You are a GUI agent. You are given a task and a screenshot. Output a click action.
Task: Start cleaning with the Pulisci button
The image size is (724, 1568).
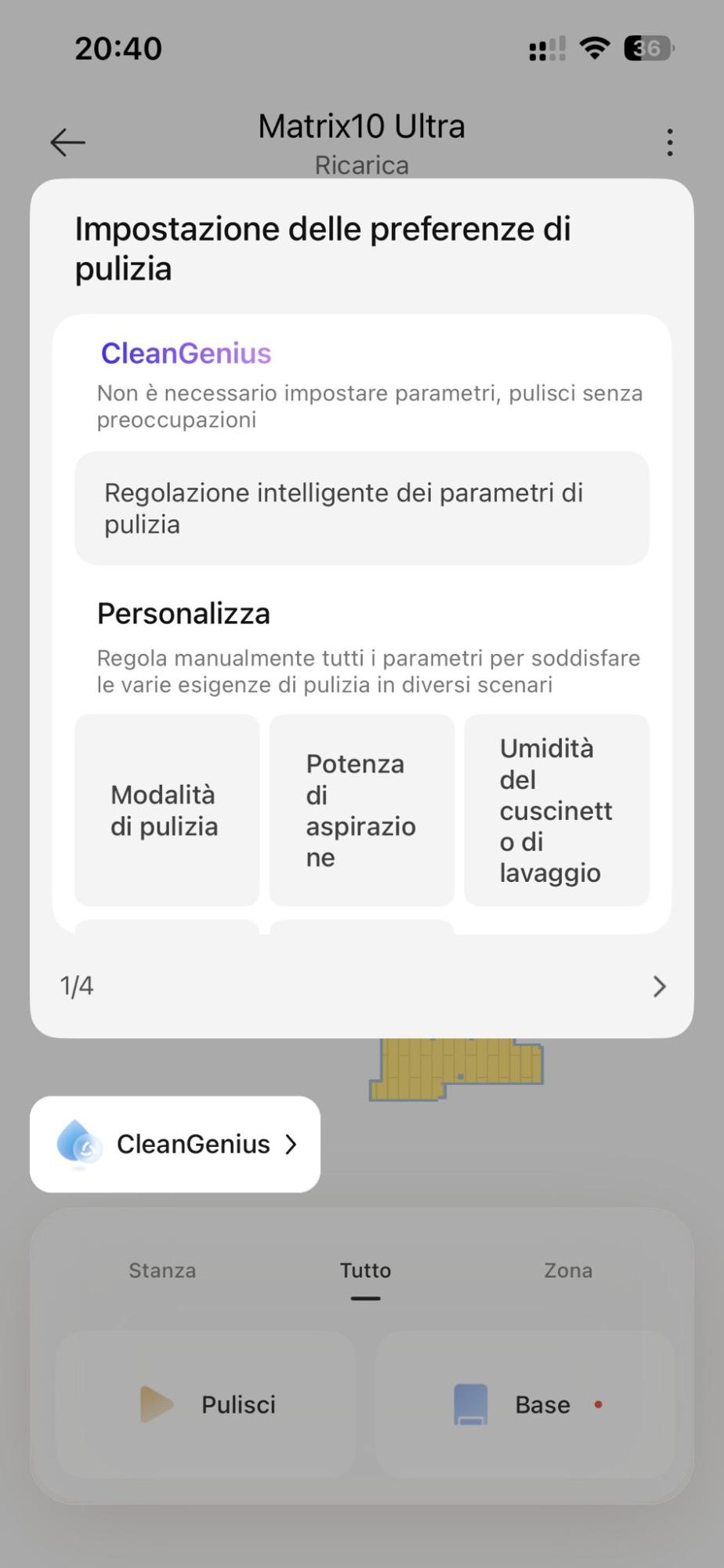coord(206,1404)
